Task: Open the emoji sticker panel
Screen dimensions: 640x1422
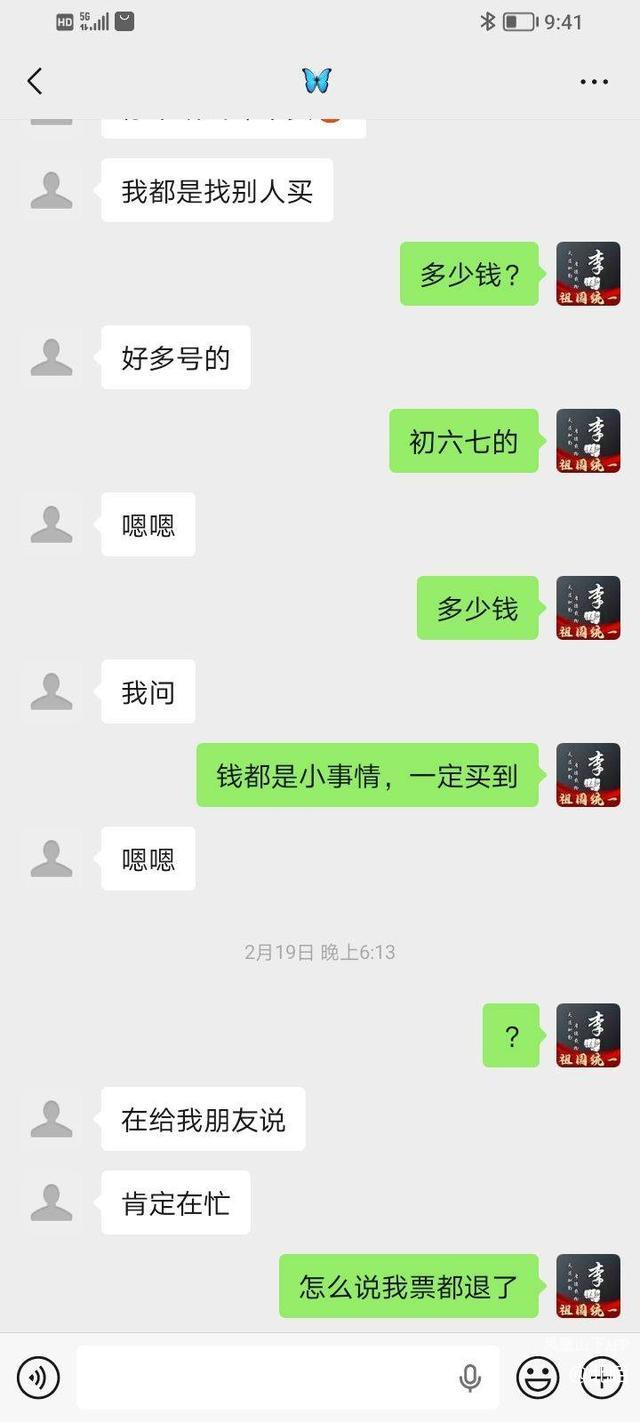Action: coord(537,1378)
